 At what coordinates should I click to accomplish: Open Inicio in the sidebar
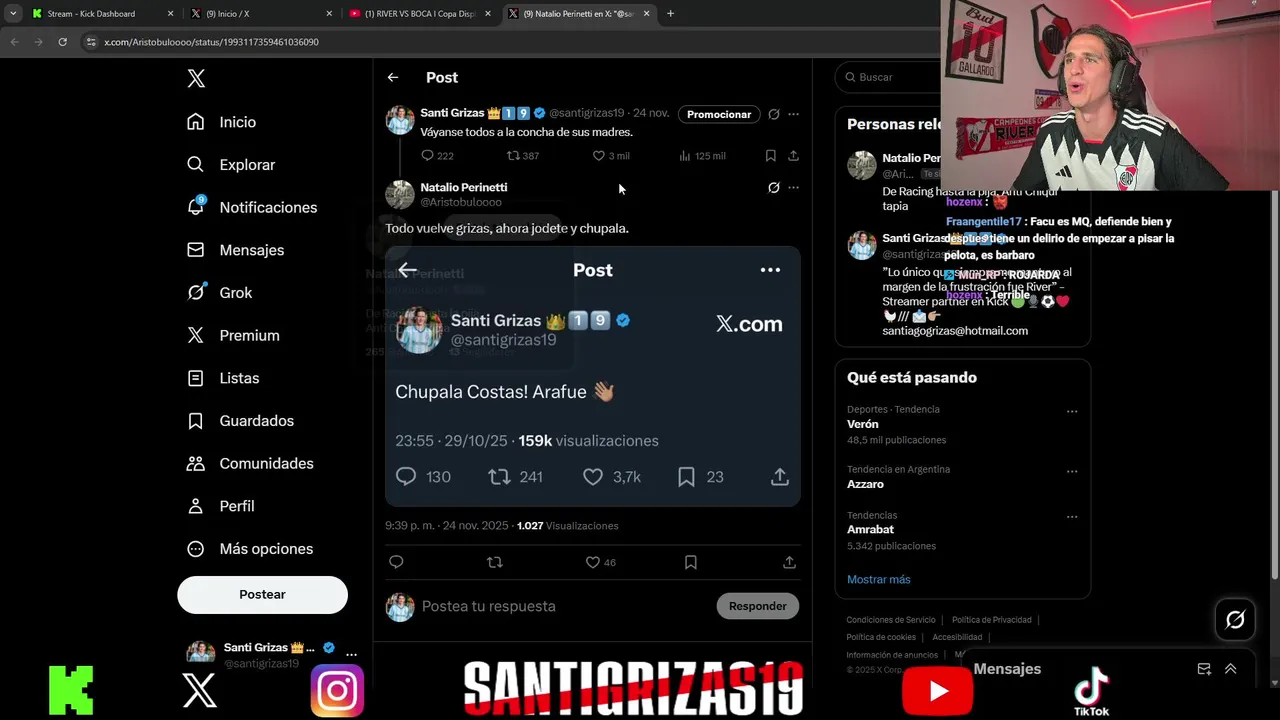(x=237, y=122)
